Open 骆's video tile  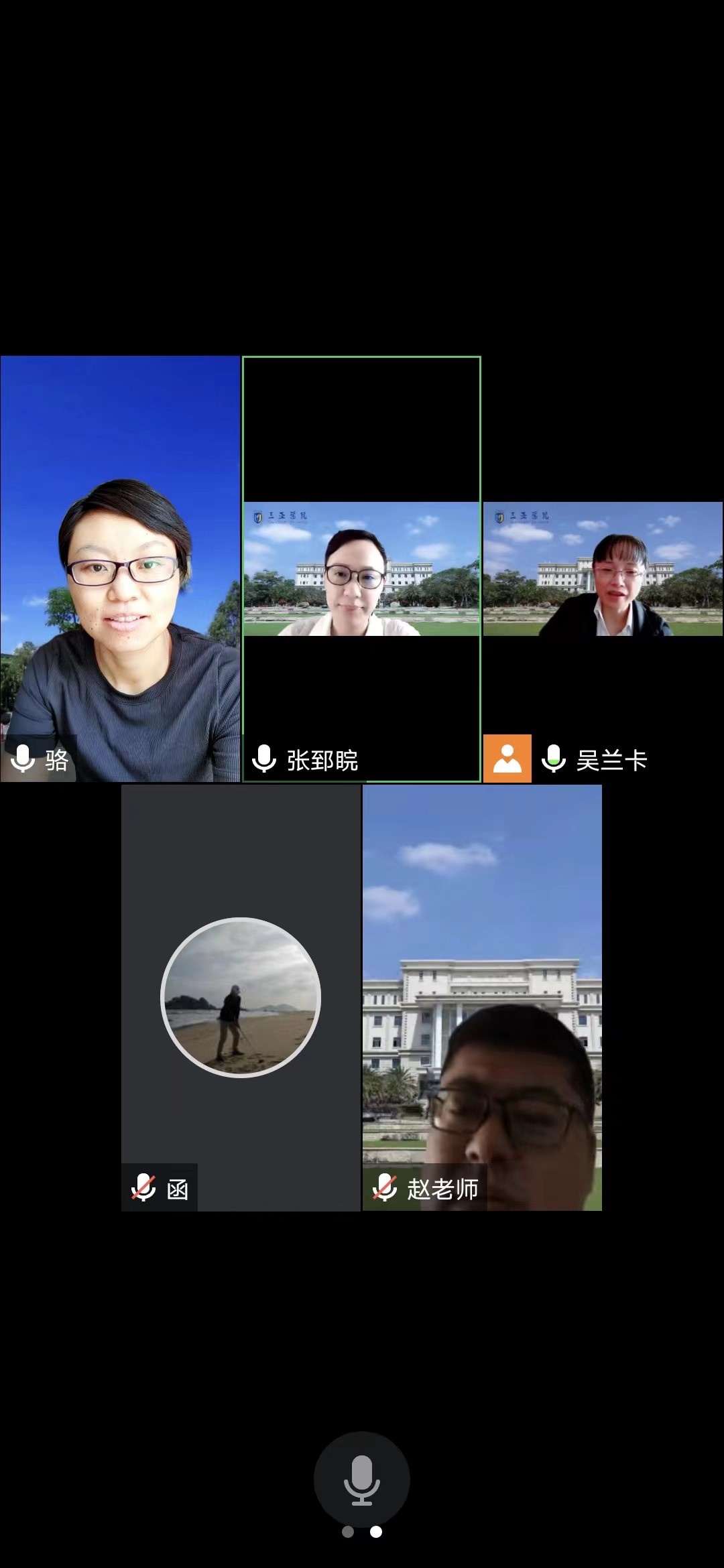pos(121,570)
